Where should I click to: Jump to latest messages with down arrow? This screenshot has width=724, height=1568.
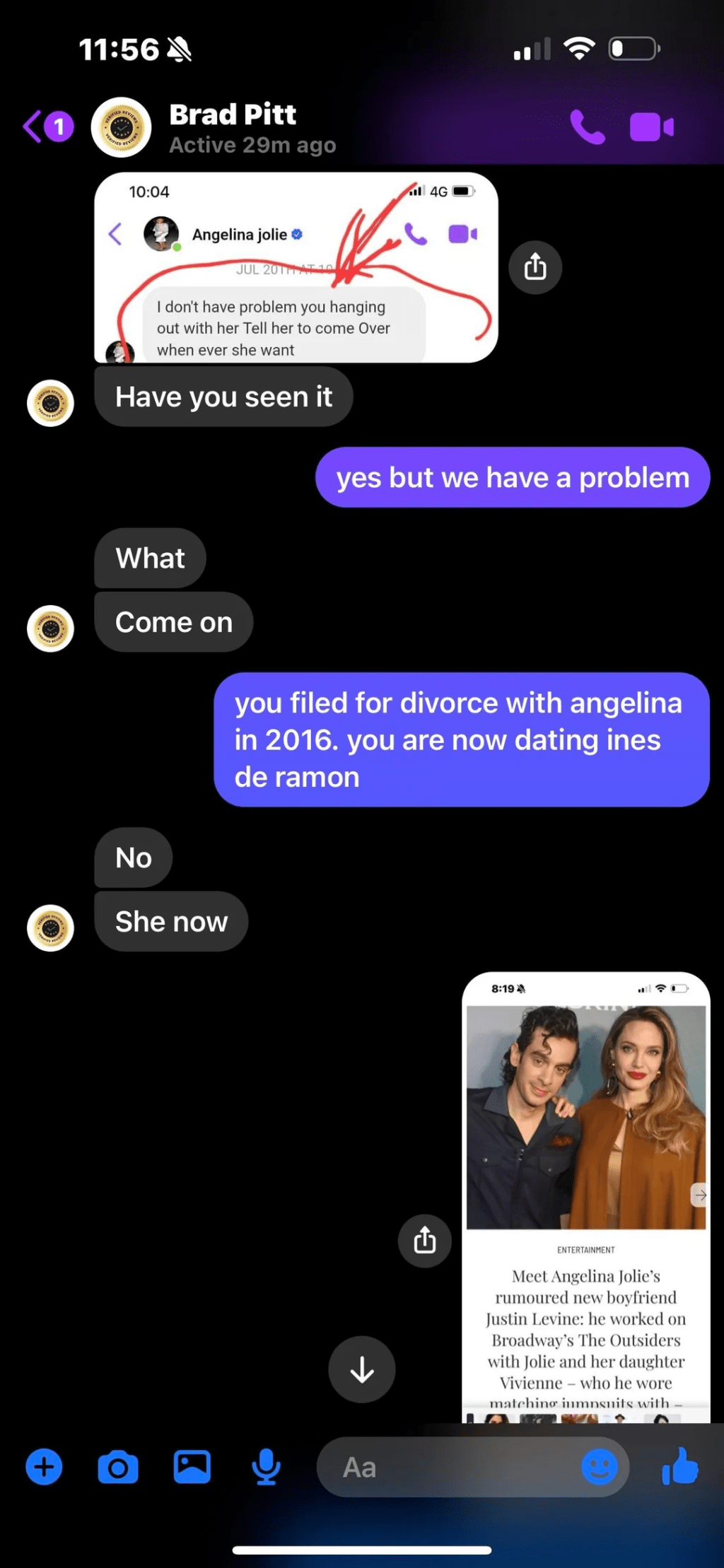[362, 1370]
